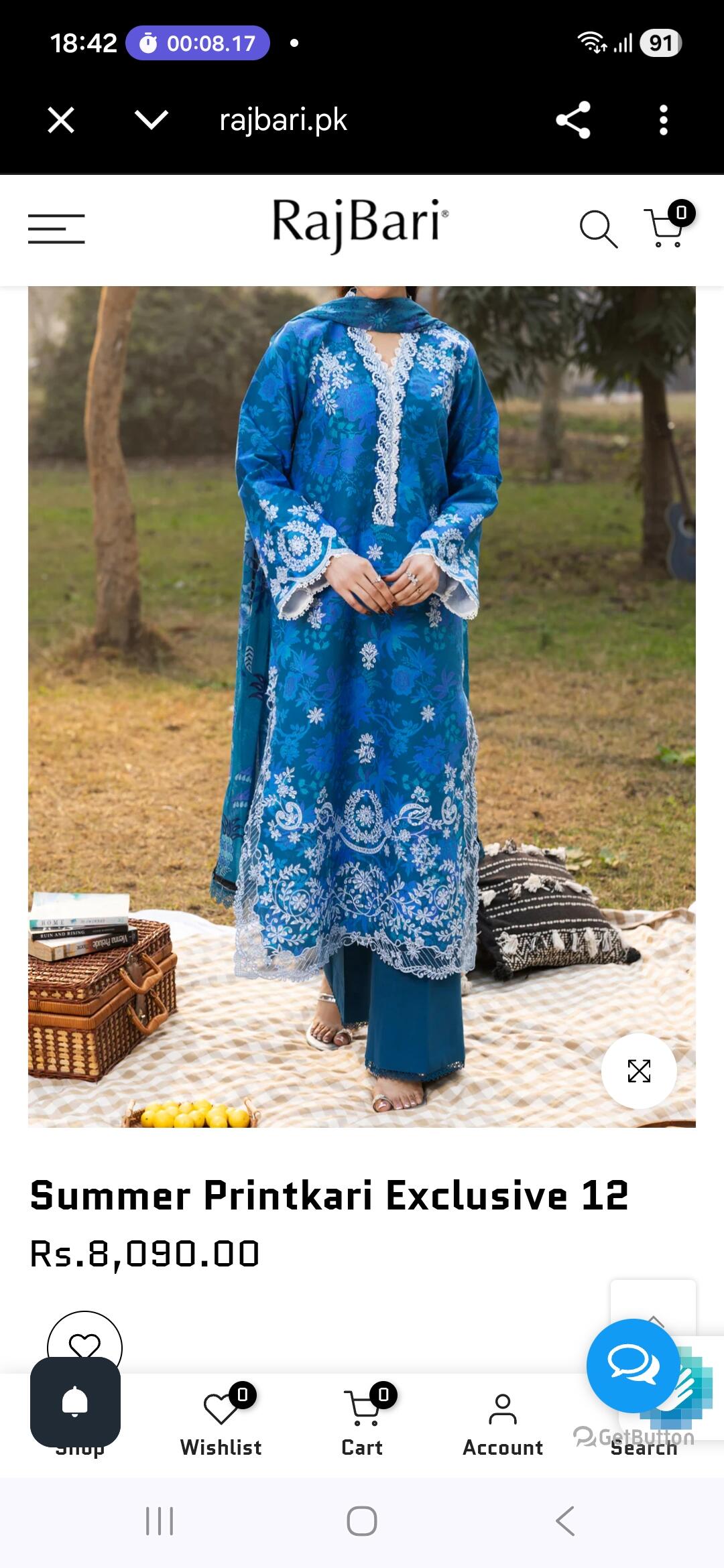Open the search magnifier in header
Viewport: 724px width, 1568px height.
[599, 229]
